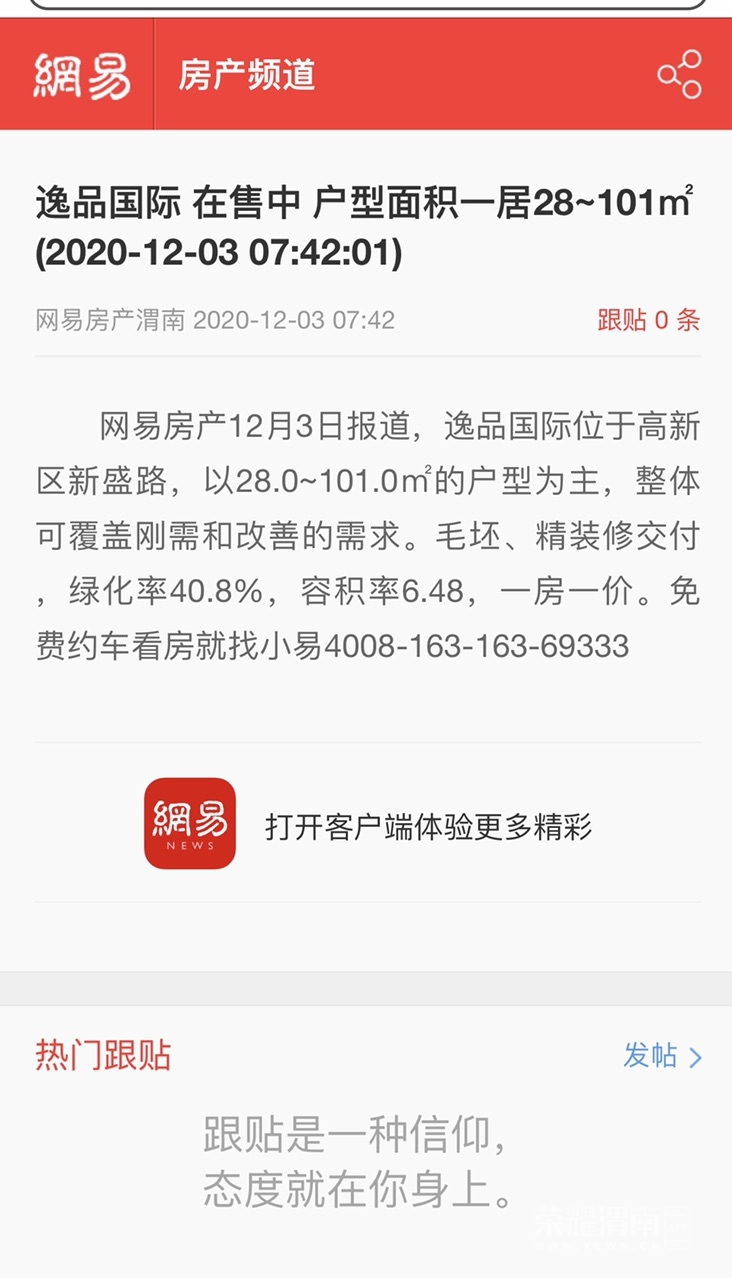Screen dimensions: 732x1278
Task: Post a comment with 发帖
Action: pos(662,1056)
